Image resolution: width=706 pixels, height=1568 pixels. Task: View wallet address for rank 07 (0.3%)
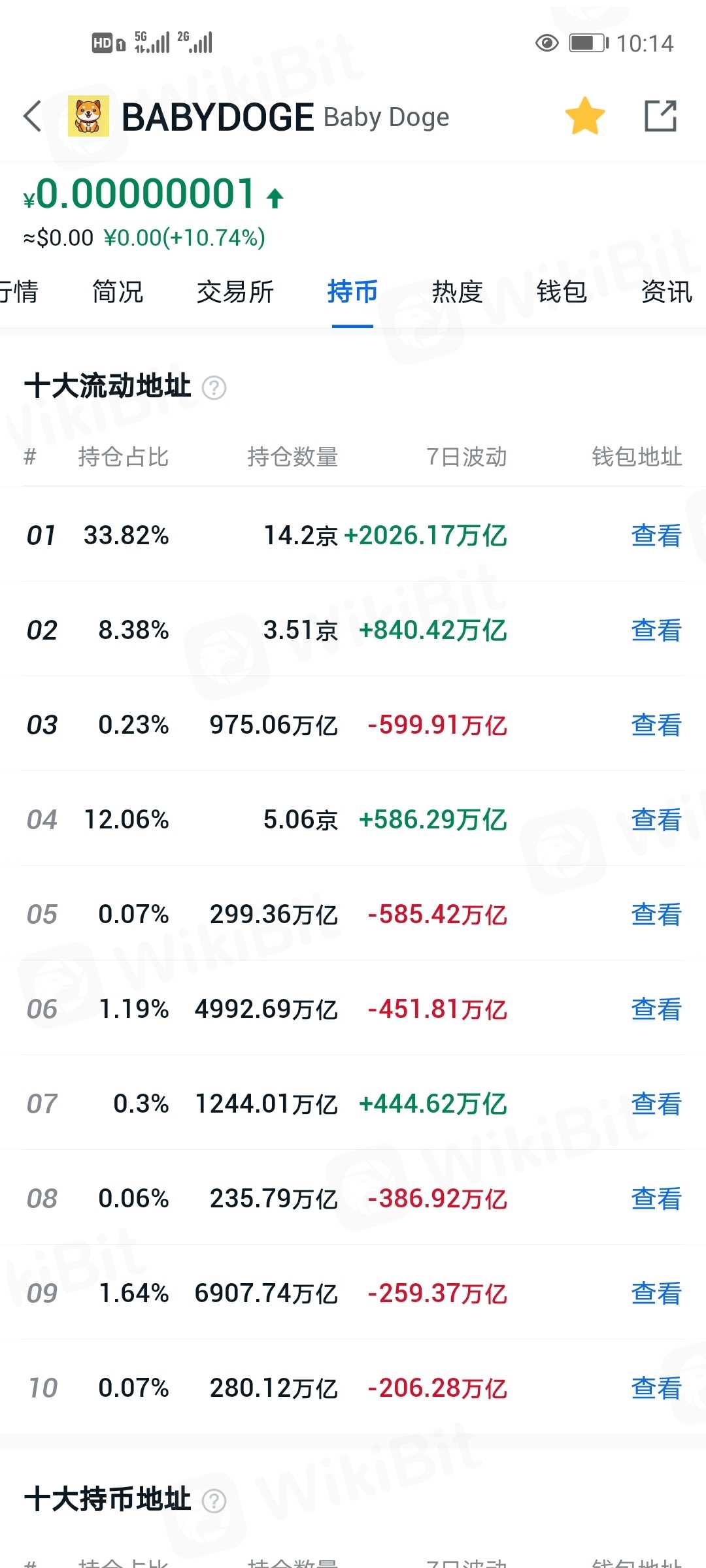tap(656, 1104)
